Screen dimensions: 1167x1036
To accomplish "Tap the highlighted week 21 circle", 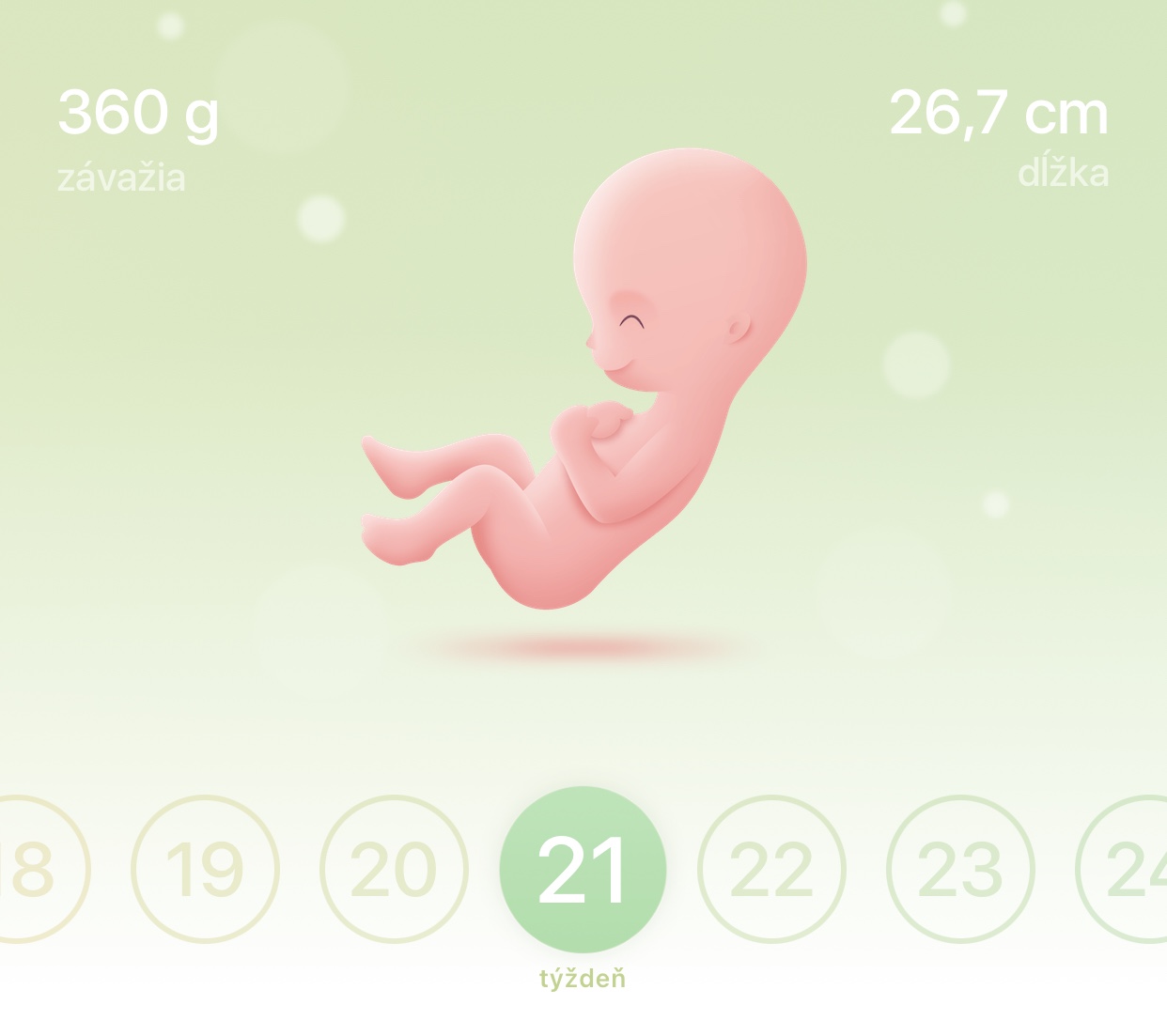I will coord(583,869).
